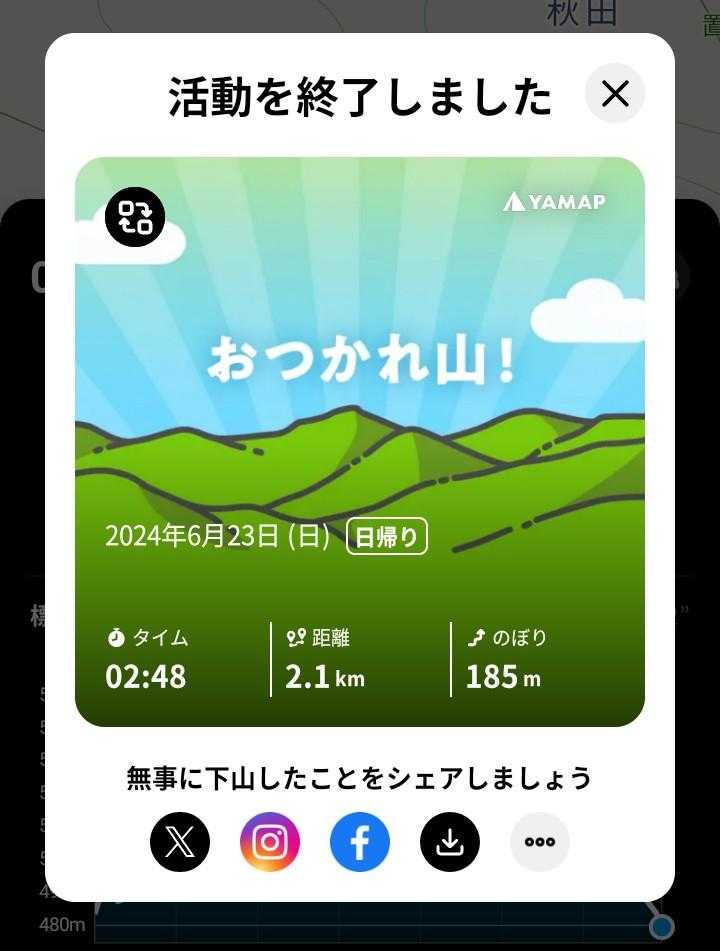720x951 pixels.
Task: Download the activity share image
Action: click(x=450, y=842)
